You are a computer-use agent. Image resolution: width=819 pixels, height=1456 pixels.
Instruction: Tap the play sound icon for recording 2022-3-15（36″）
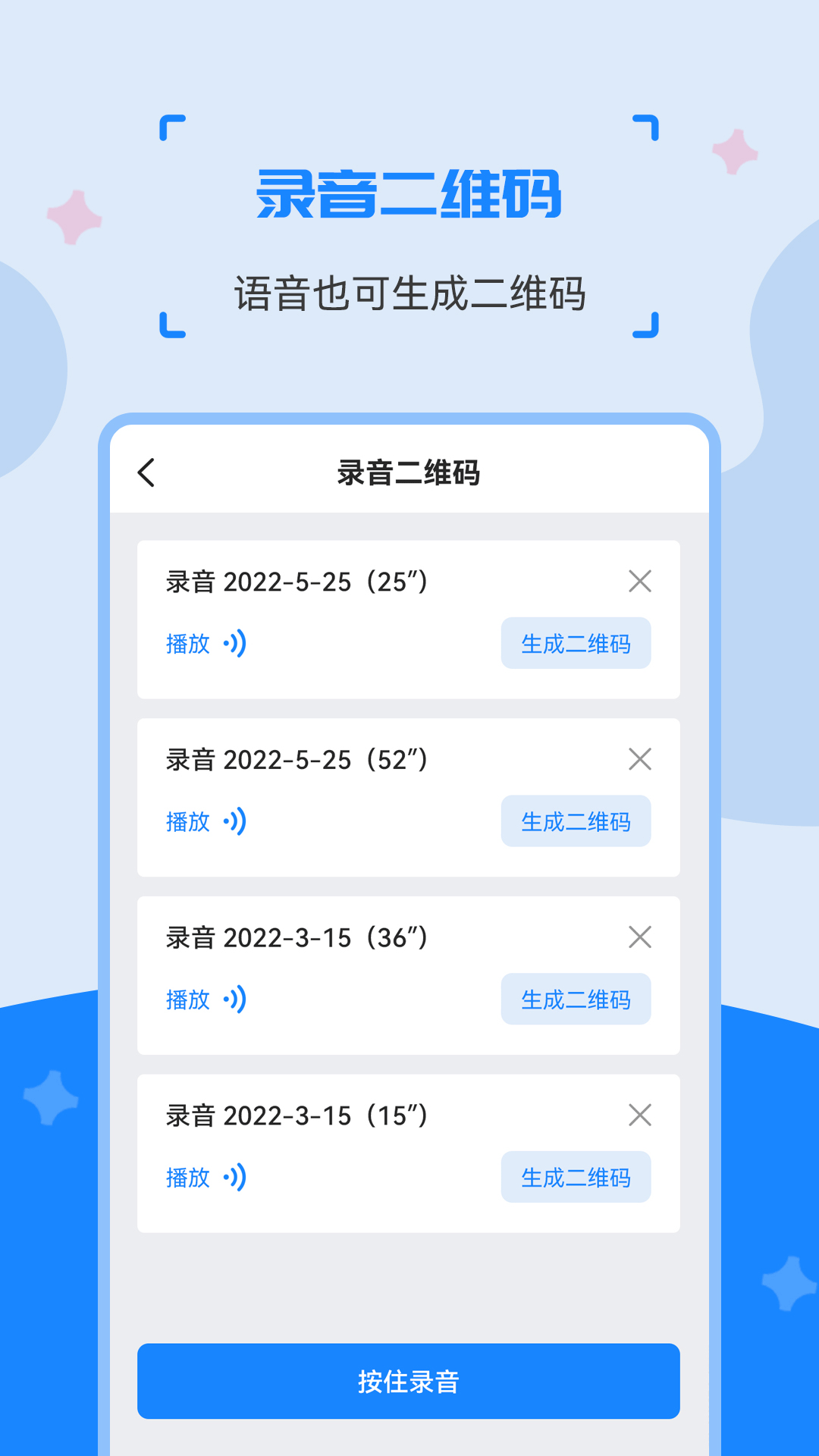pyautogui.click(x=237, y=999)
